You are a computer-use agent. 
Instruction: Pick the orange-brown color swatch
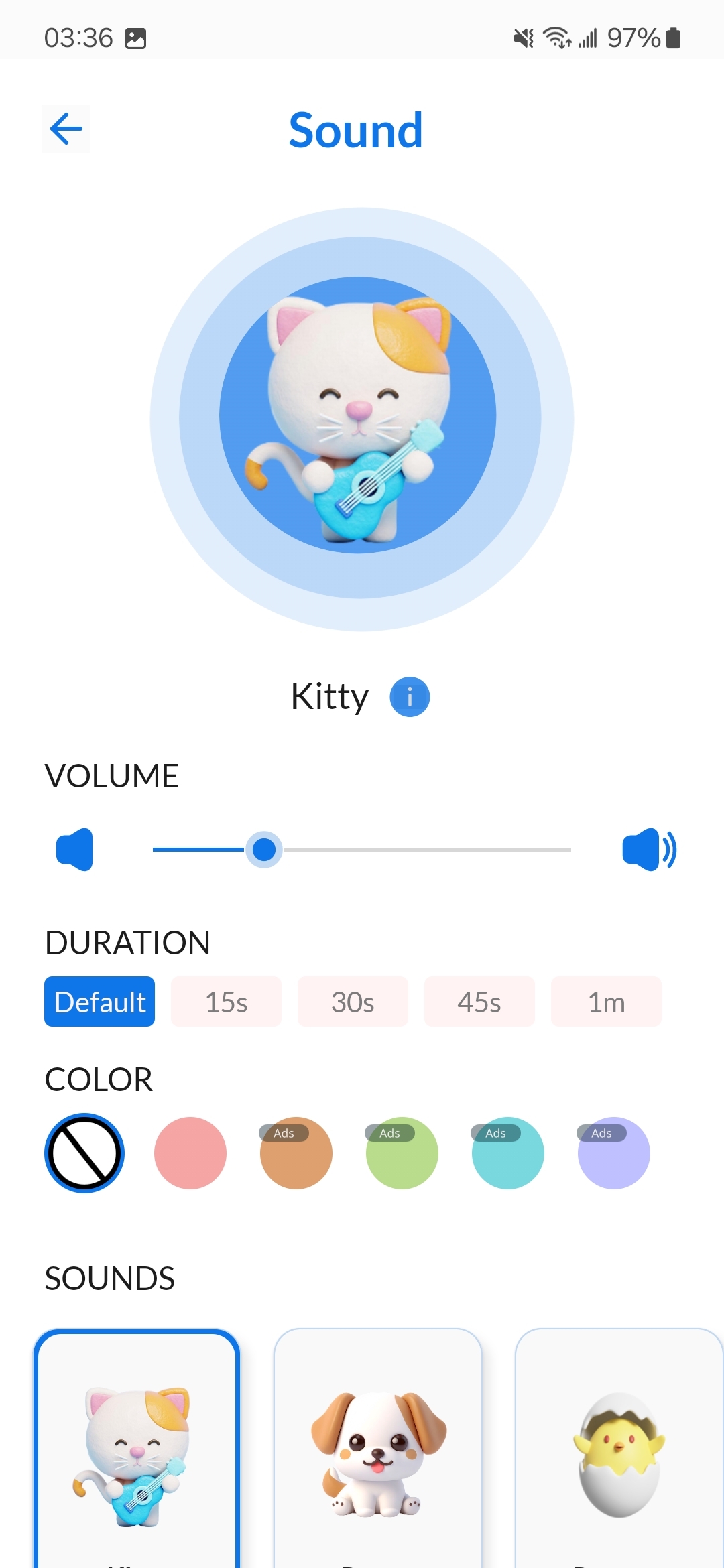point(296,1153)
